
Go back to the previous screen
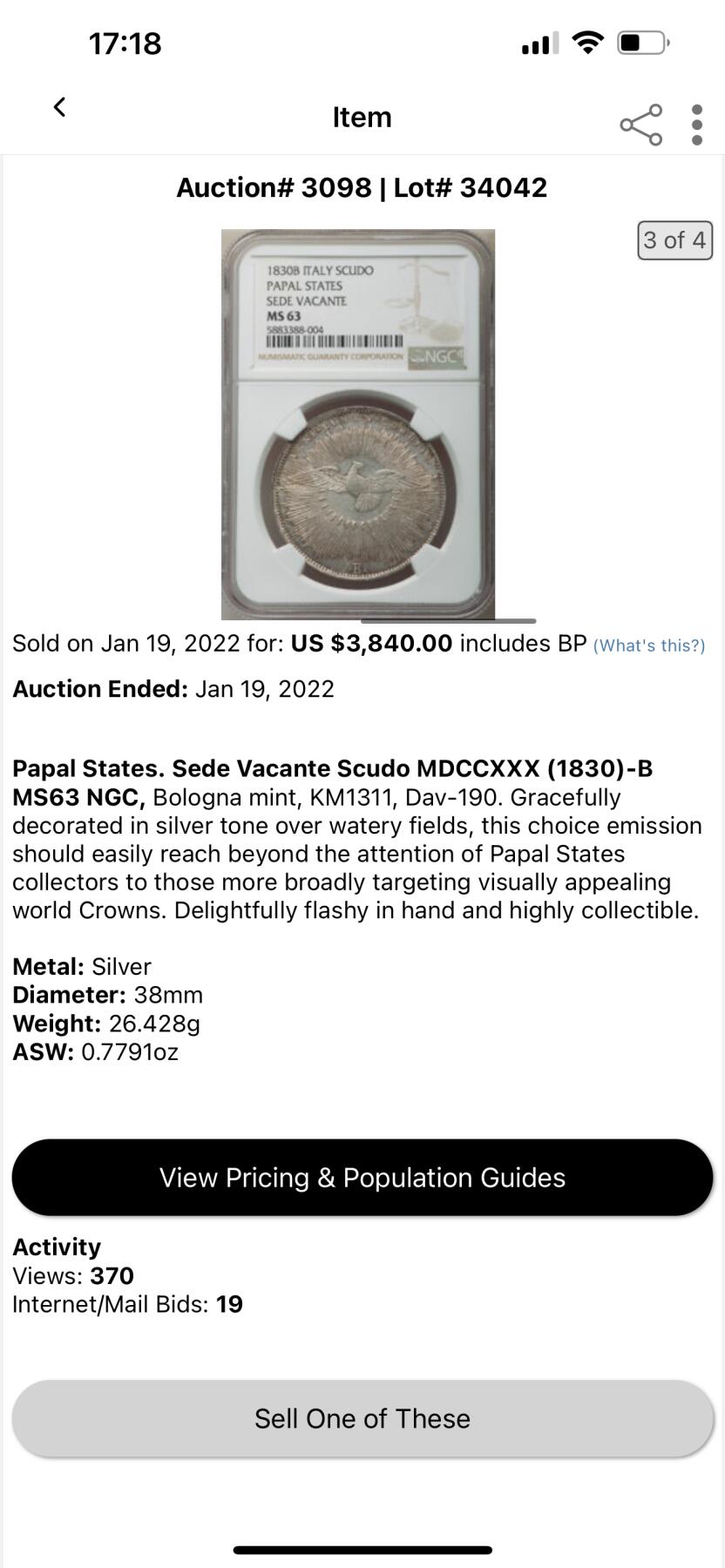click(x=59, y=107)
